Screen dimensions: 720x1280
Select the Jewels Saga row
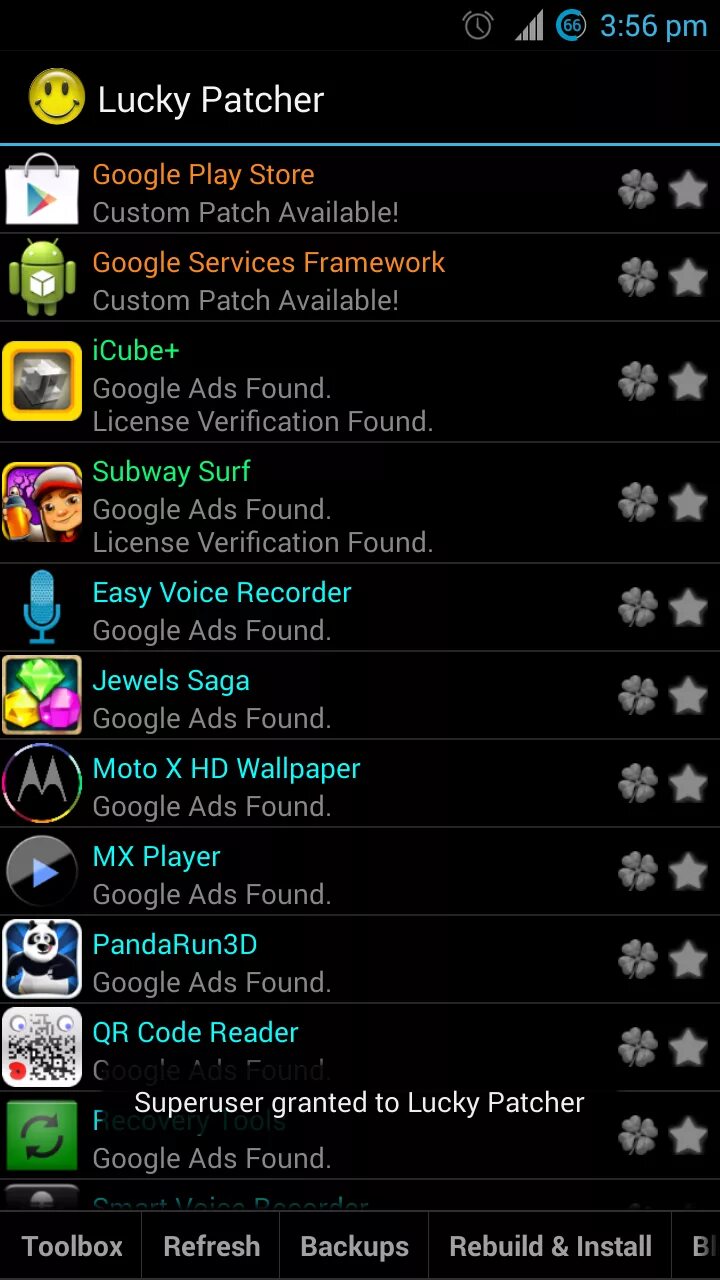coord(360,696)
